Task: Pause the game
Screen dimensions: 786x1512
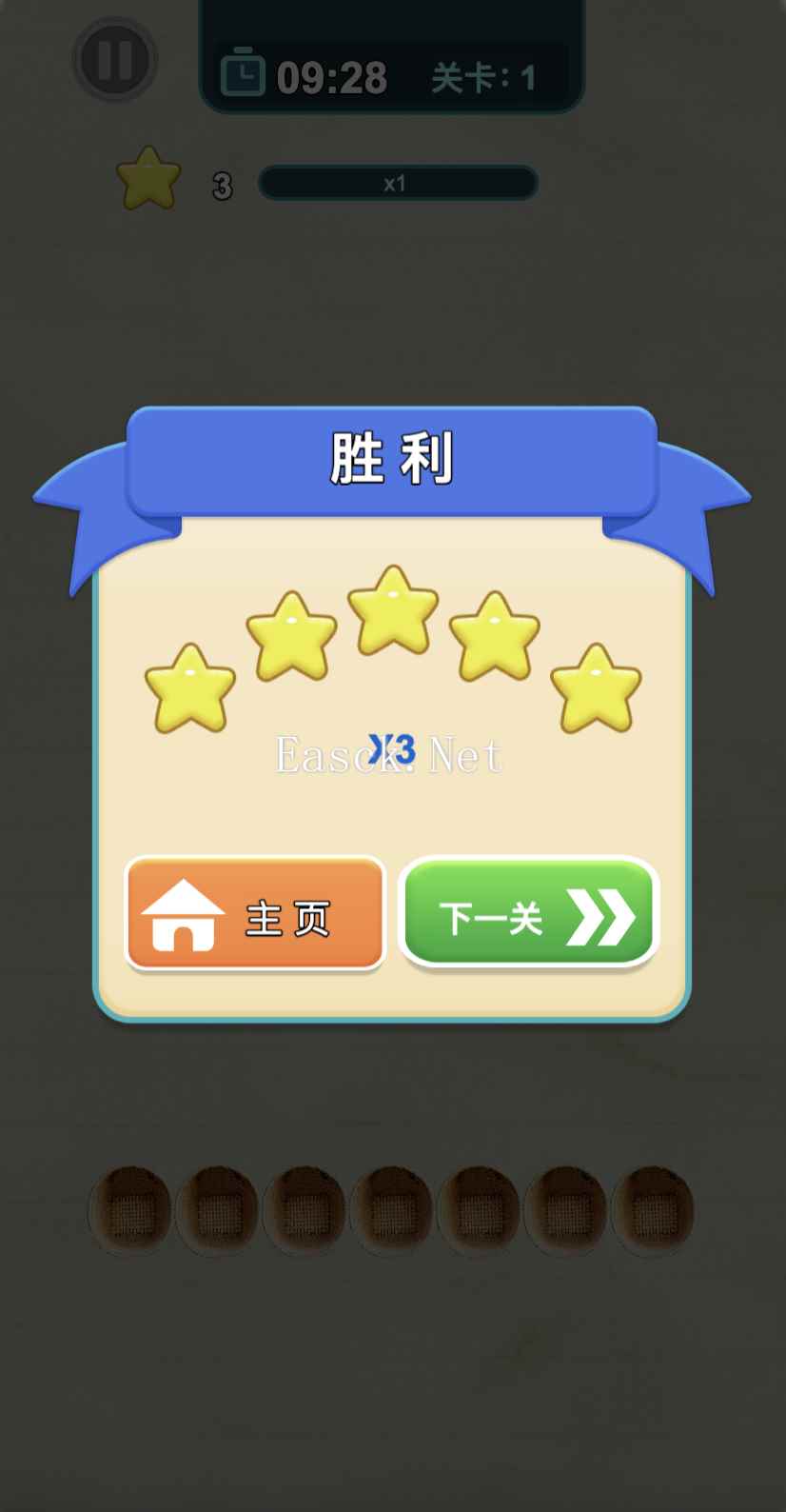Action: point(115,60)
